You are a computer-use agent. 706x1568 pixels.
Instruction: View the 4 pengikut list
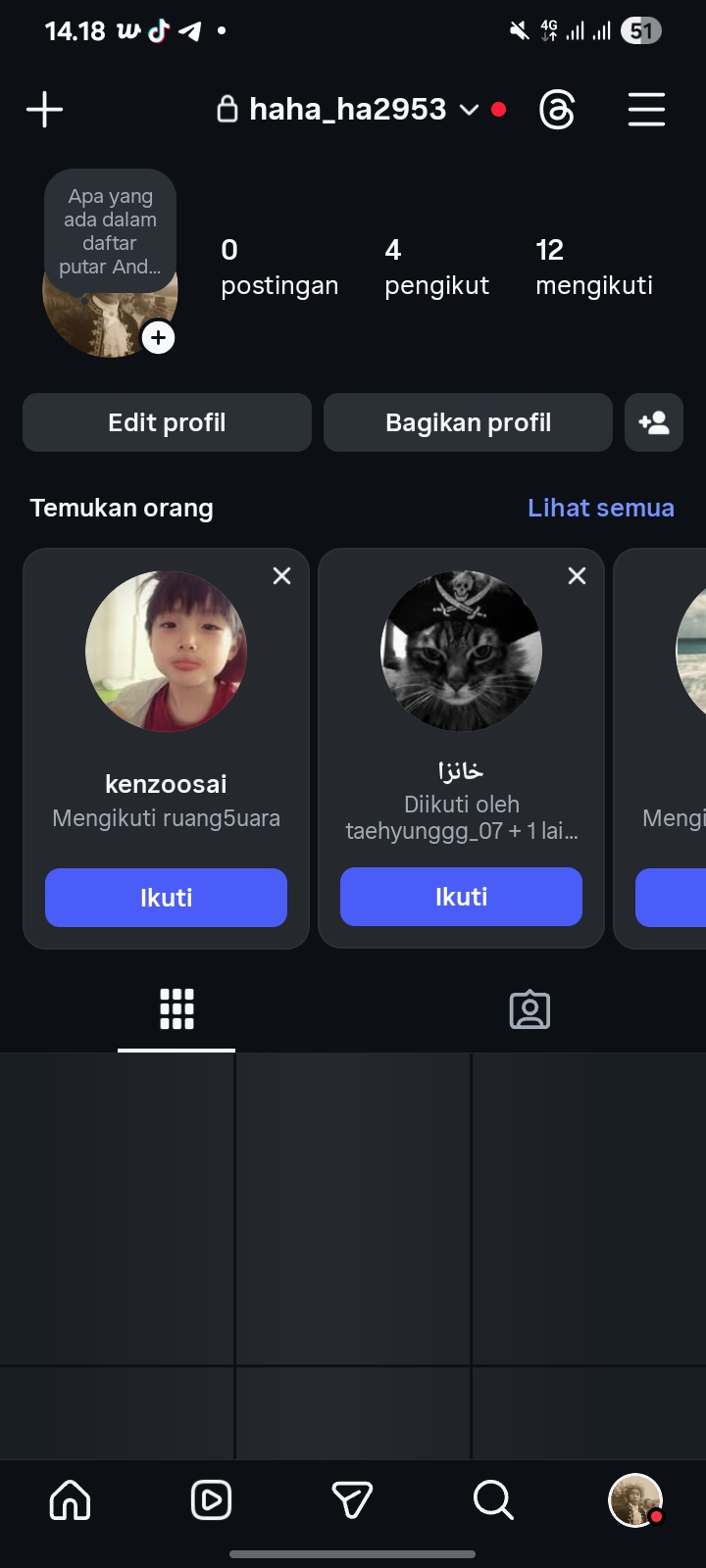pos(436,267)
